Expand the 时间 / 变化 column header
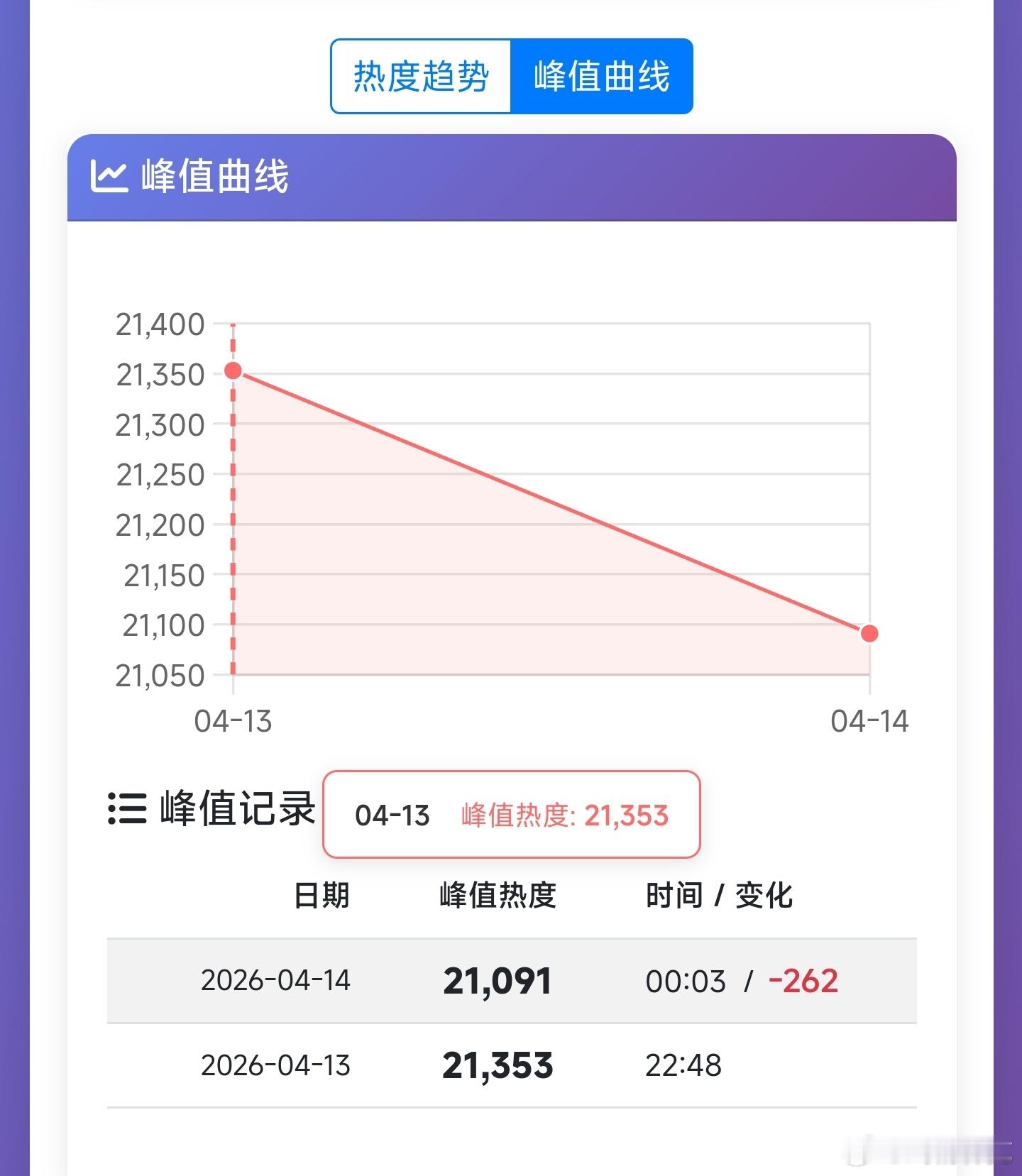 720,896
